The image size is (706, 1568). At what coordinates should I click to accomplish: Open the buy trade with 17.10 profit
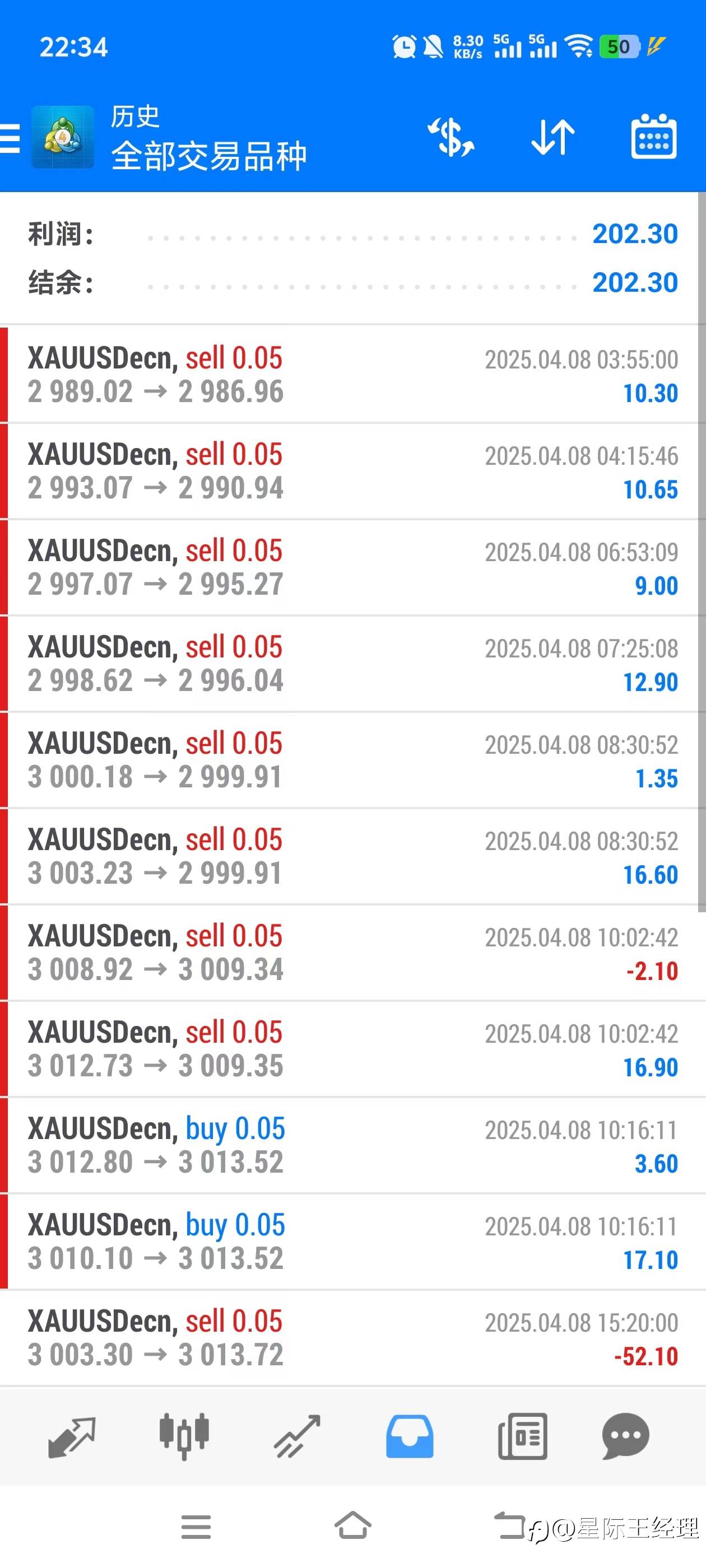pyautogui.click(x=352, y=1242)
